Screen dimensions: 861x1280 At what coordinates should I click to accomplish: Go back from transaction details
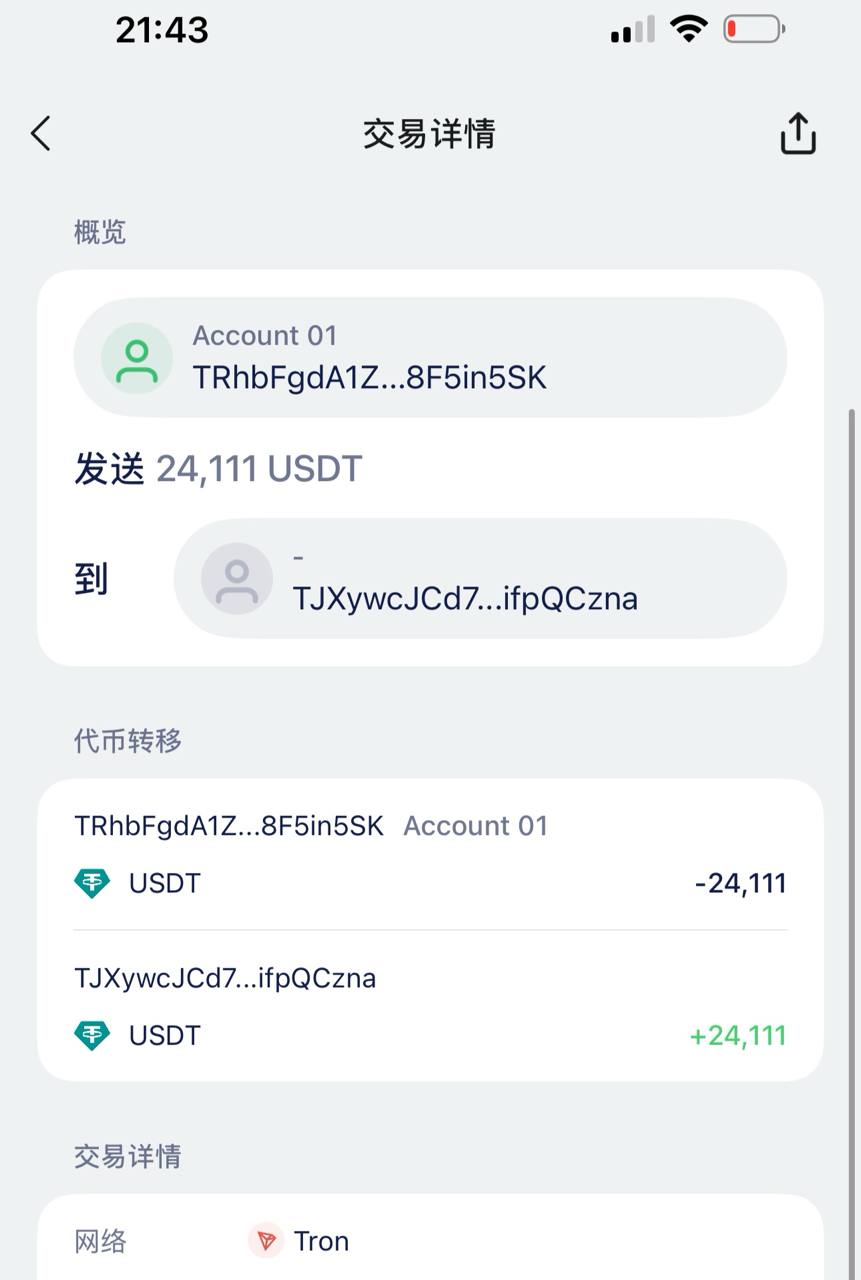pyautogui.click(x=41, y=133)
